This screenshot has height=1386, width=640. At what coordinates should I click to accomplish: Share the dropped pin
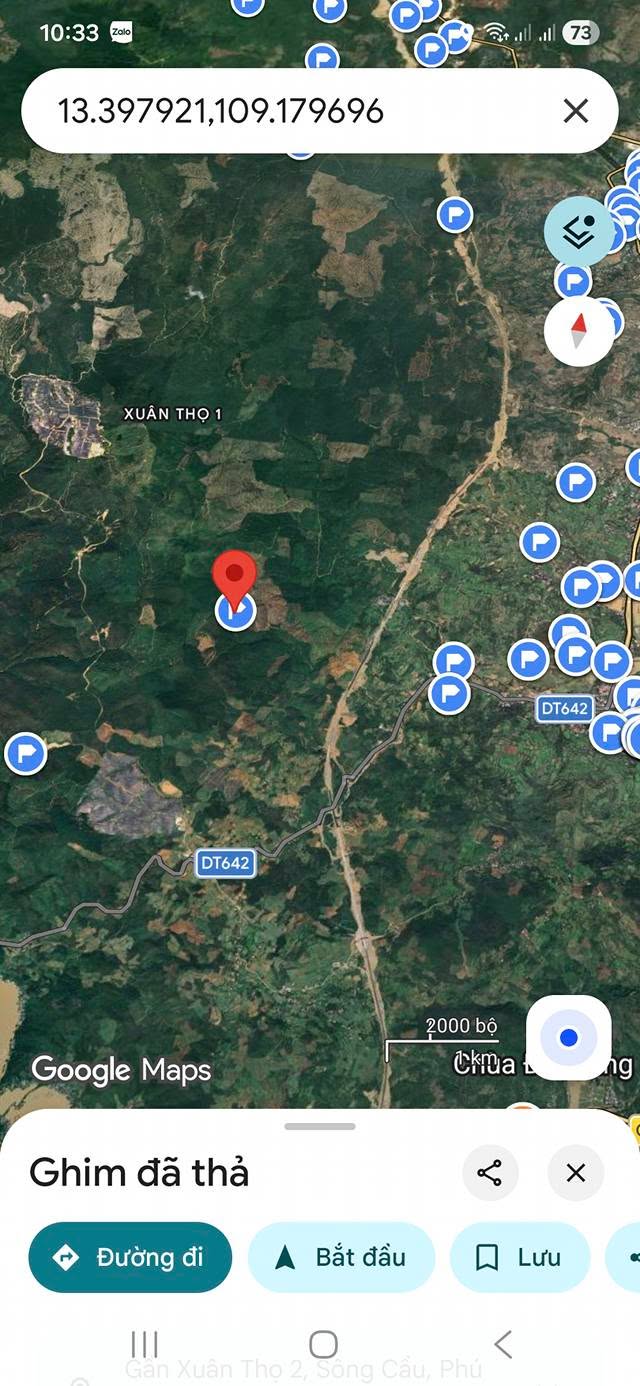(490, 1172)
